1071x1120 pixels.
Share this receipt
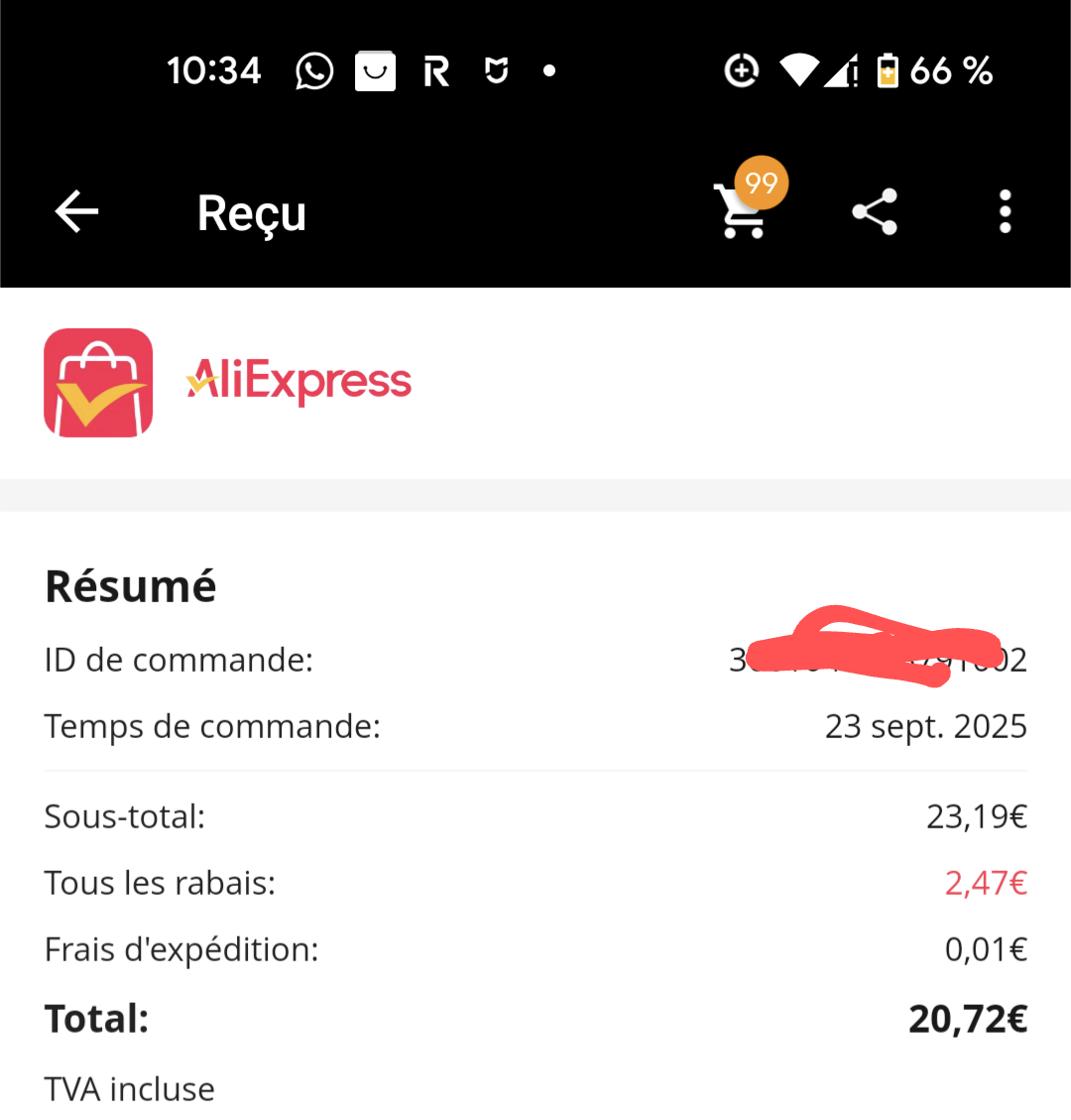point(875,211)
